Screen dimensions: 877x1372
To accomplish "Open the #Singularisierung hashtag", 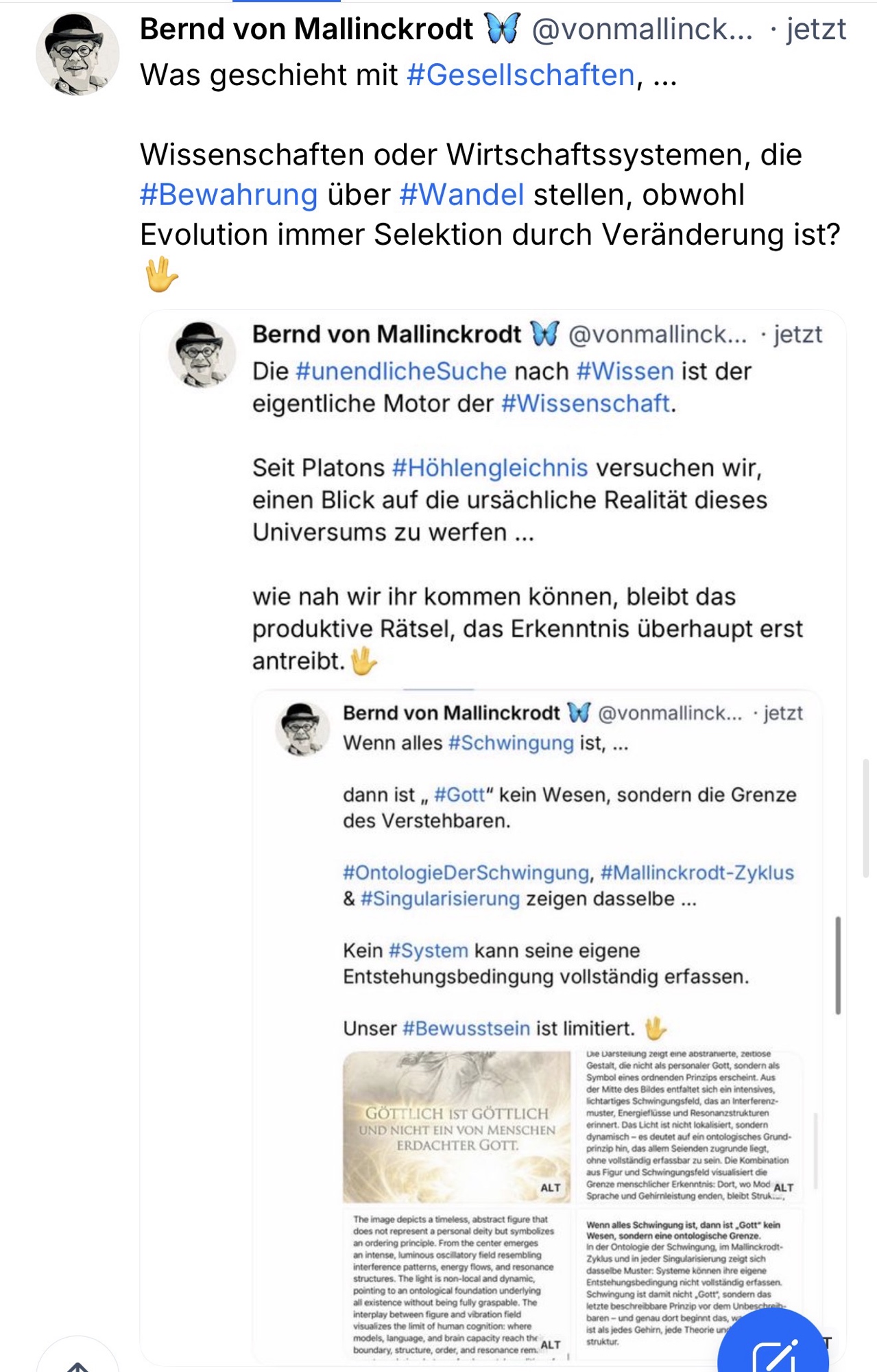I will pyautogui.click(x=440, y=899).
